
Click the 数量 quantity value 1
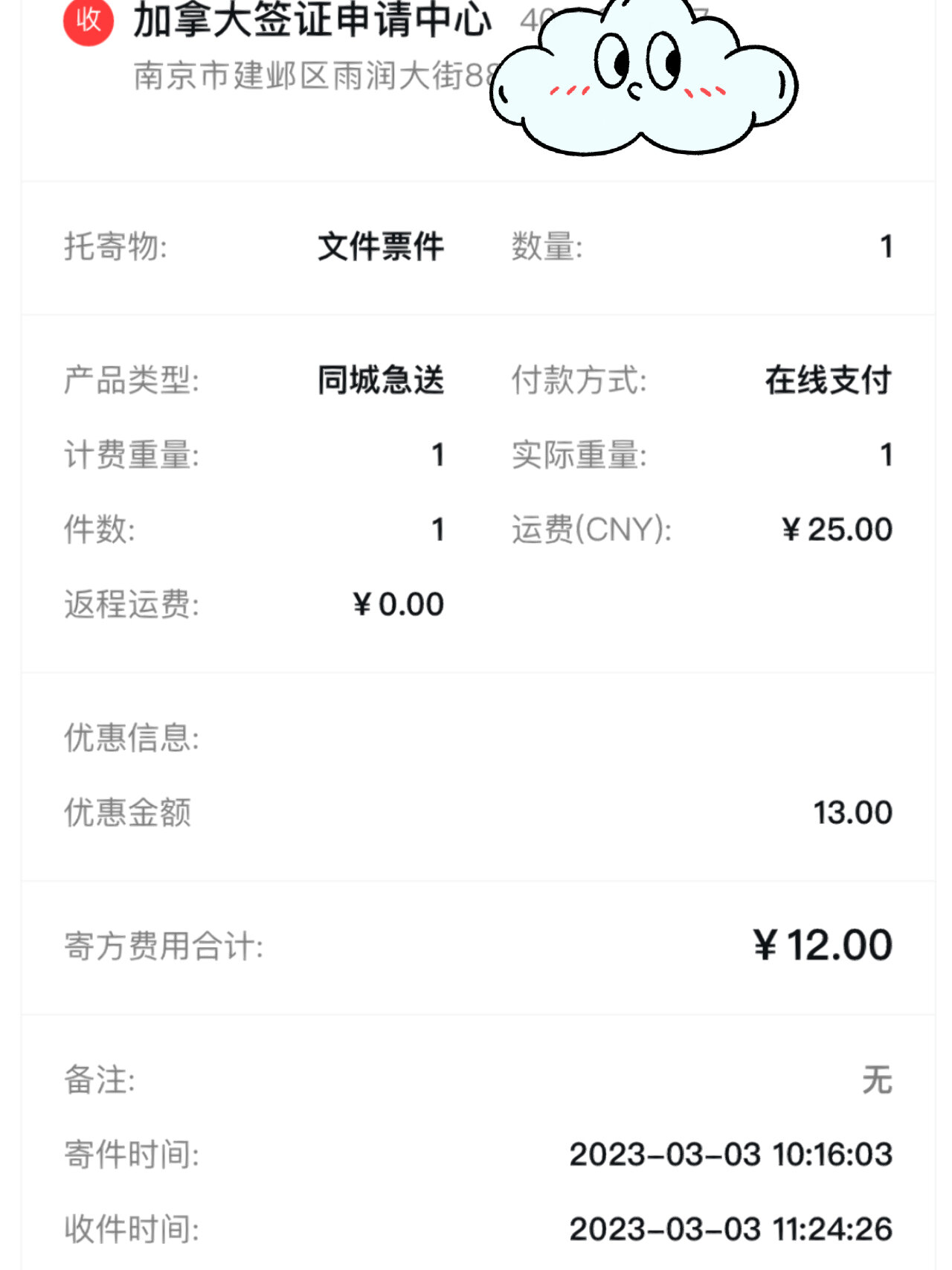point(885,248)
